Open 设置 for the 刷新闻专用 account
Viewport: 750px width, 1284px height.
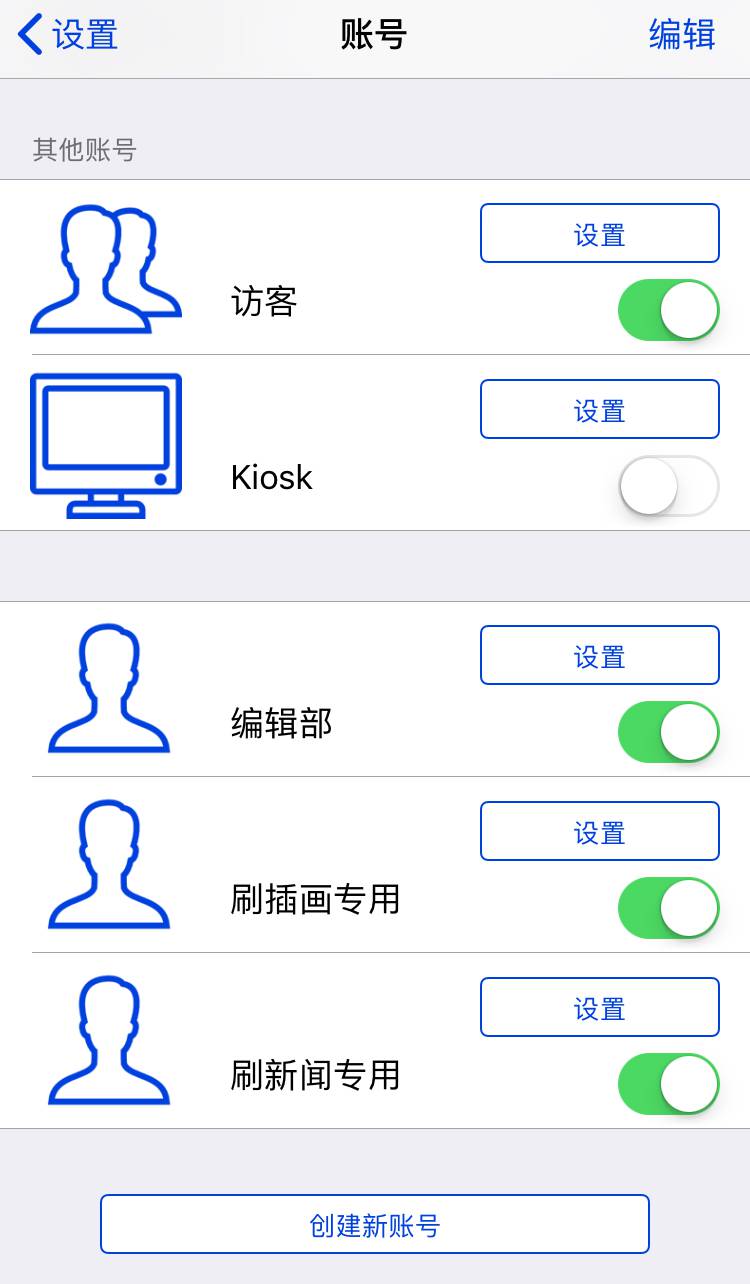point(599,1008)
